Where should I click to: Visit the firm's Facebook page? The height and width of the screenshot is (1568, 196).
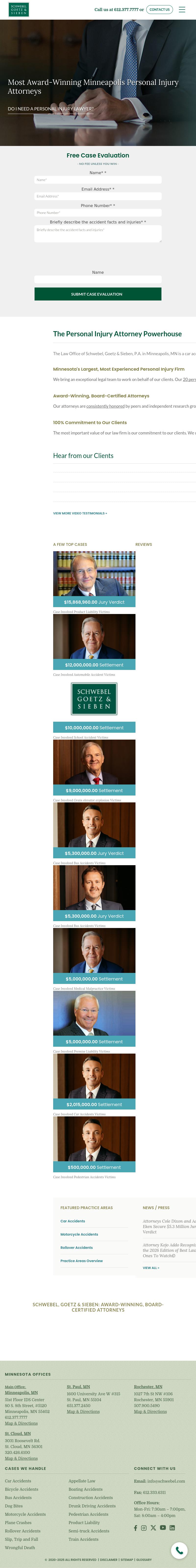click(x=135, y=1527)
